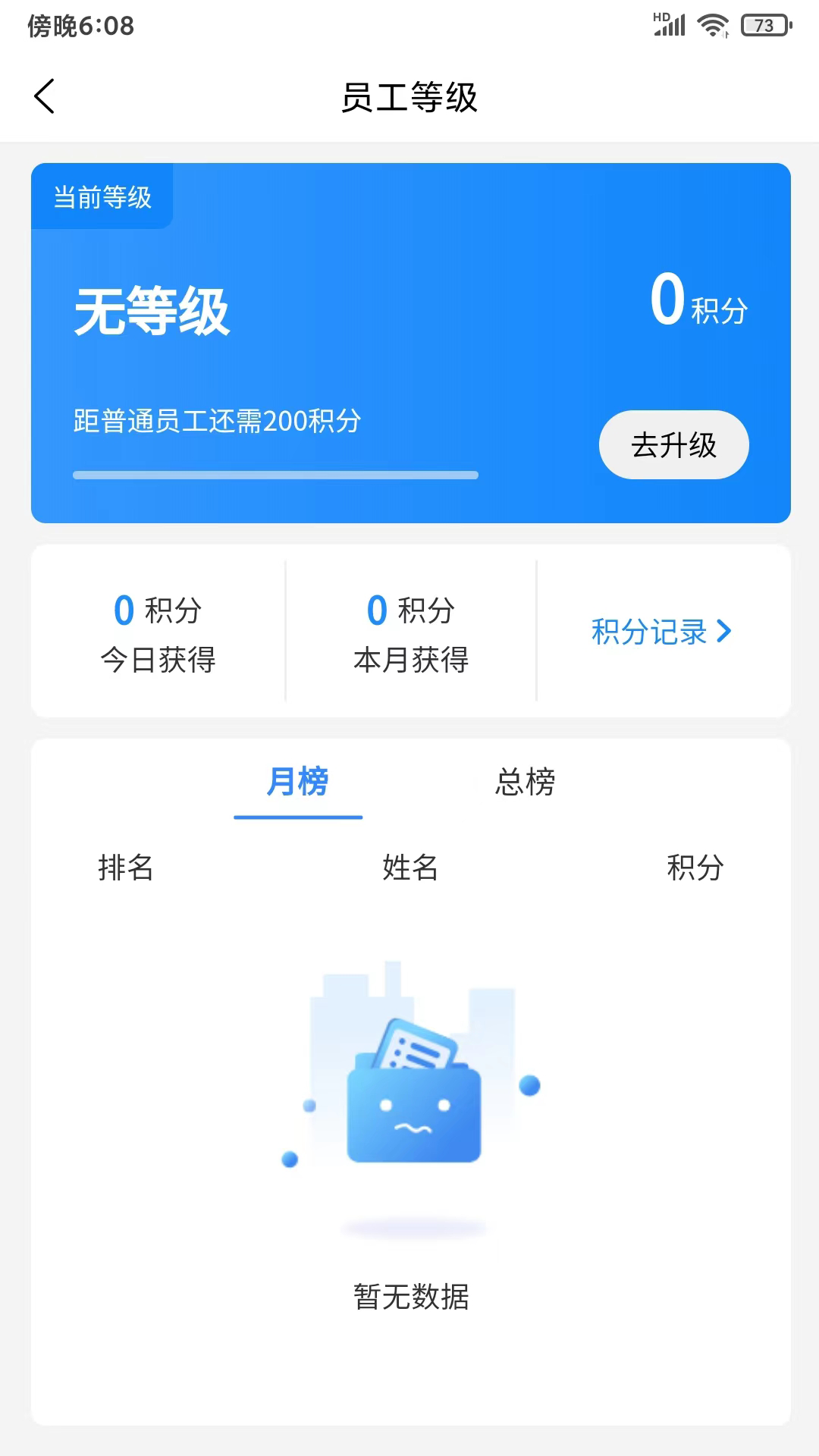Tap the 姓名 column header
This screenshot has height=1456, width=819.
409,869
